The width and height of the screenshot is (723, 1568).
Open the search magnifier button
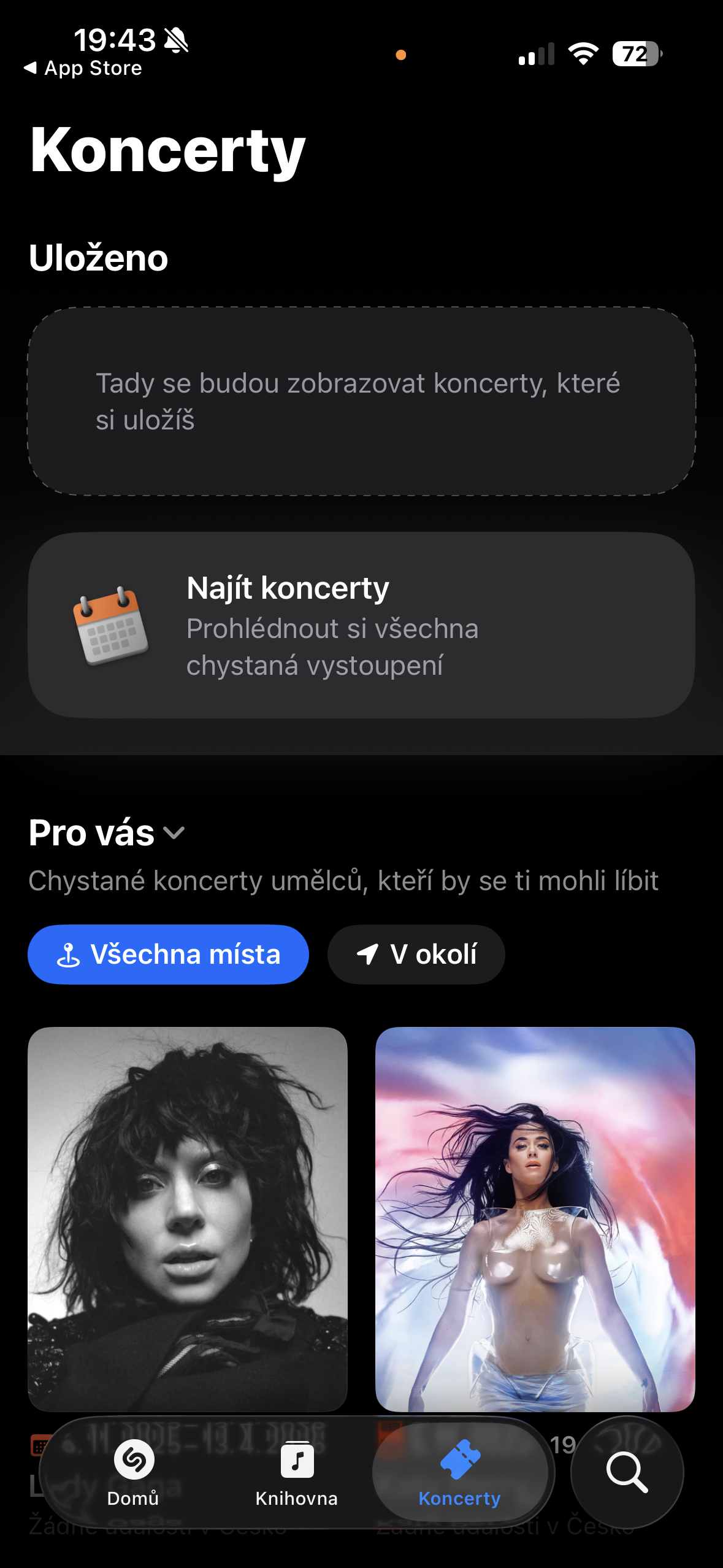[627, 1472]
